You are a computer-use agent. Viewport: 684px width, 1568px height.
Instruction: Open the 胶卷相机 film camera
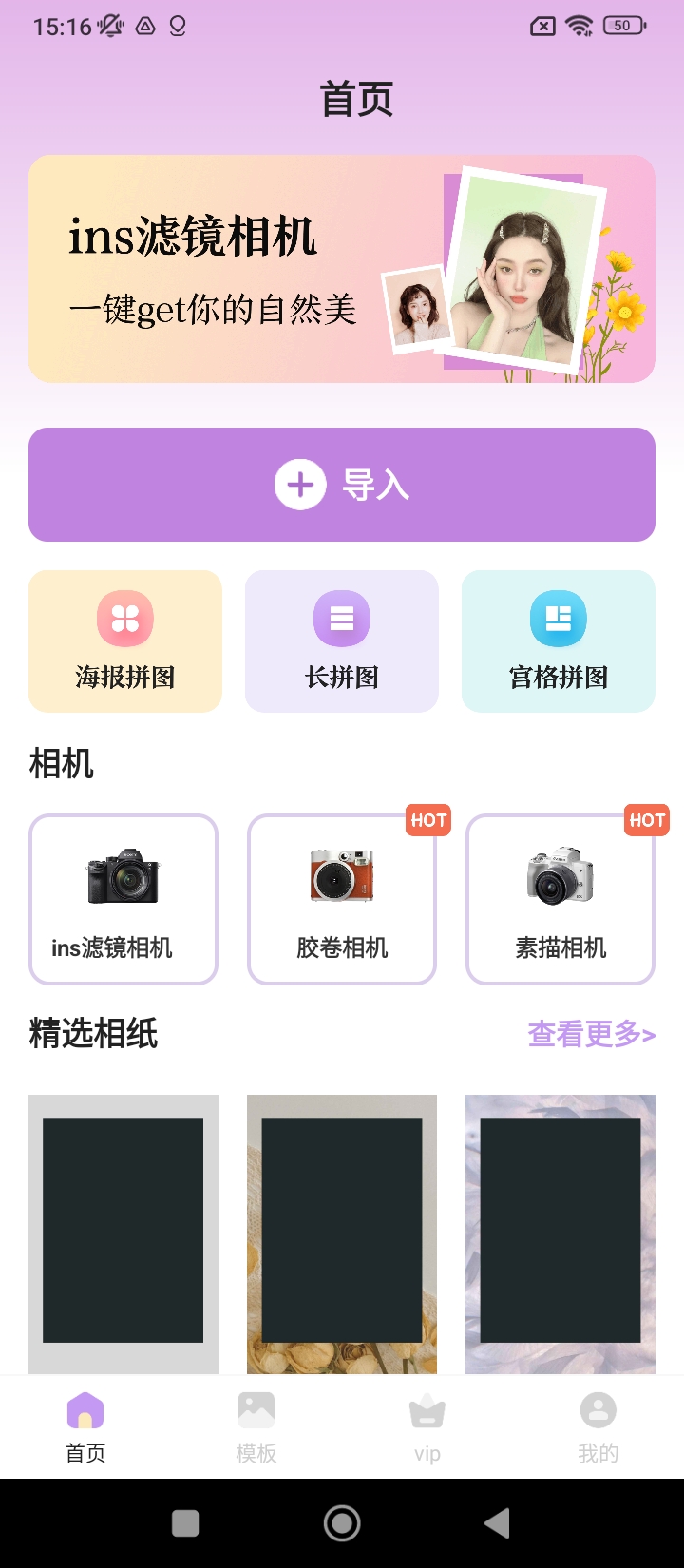click(x=342, y=899)
